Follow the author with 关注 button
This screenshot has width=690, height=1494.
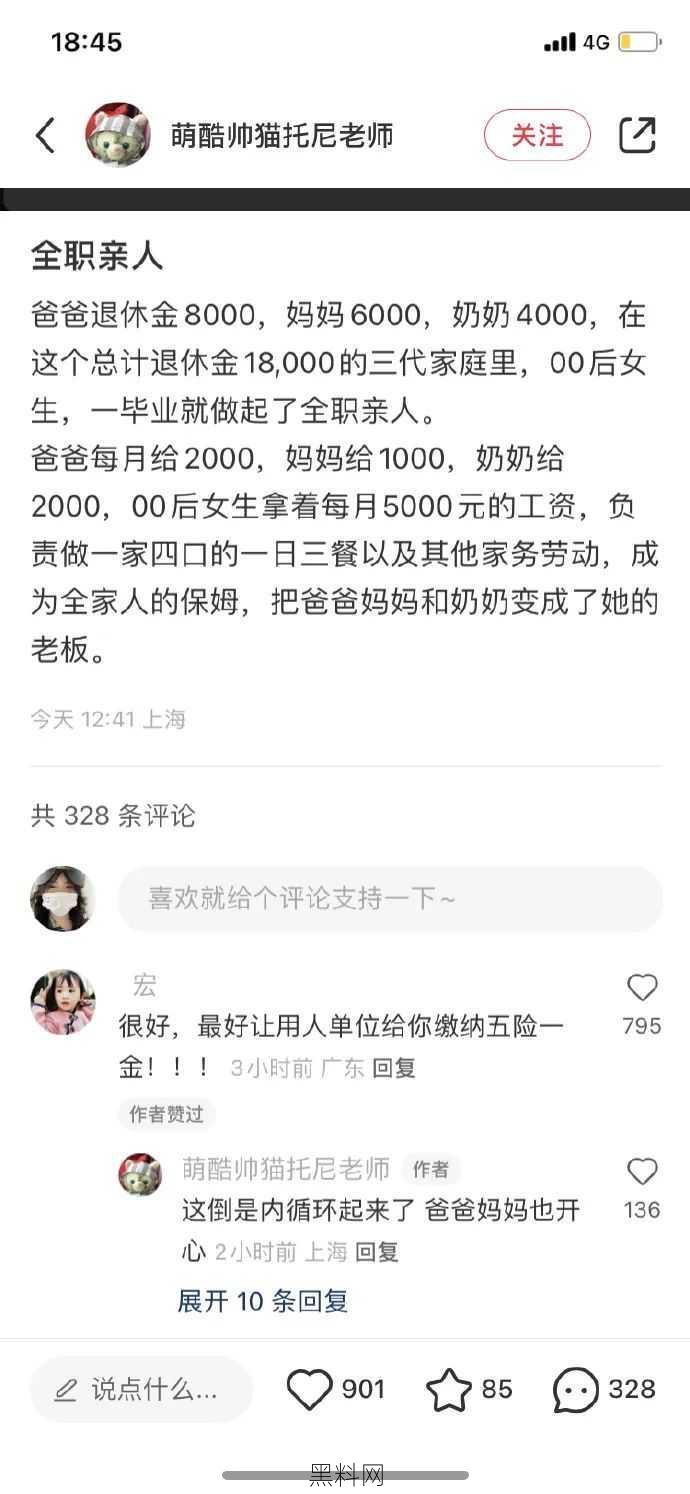(x=537, y=135)
